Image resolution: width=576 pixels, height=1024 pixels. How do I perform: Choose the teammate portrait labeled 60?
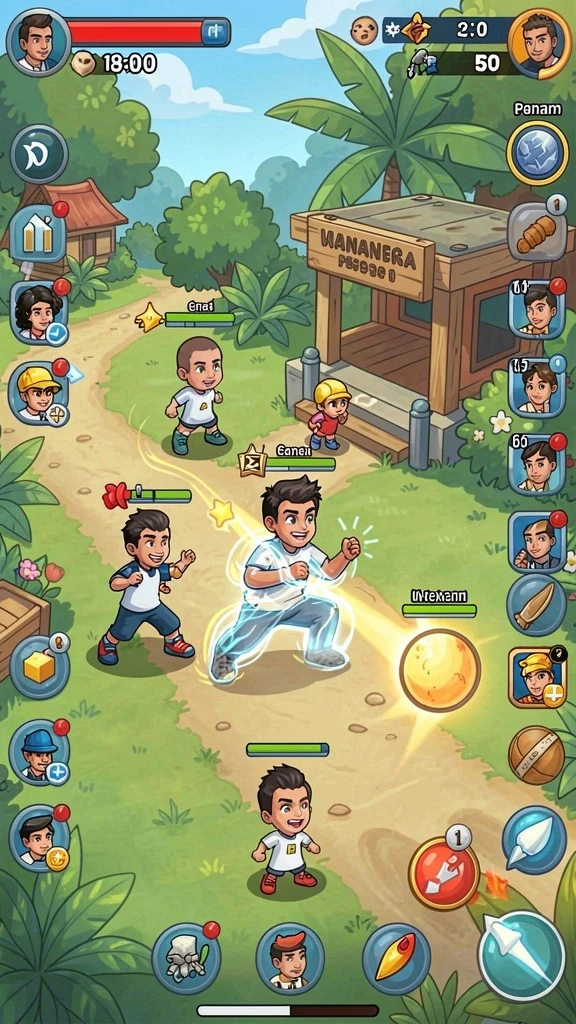(537, 464)
